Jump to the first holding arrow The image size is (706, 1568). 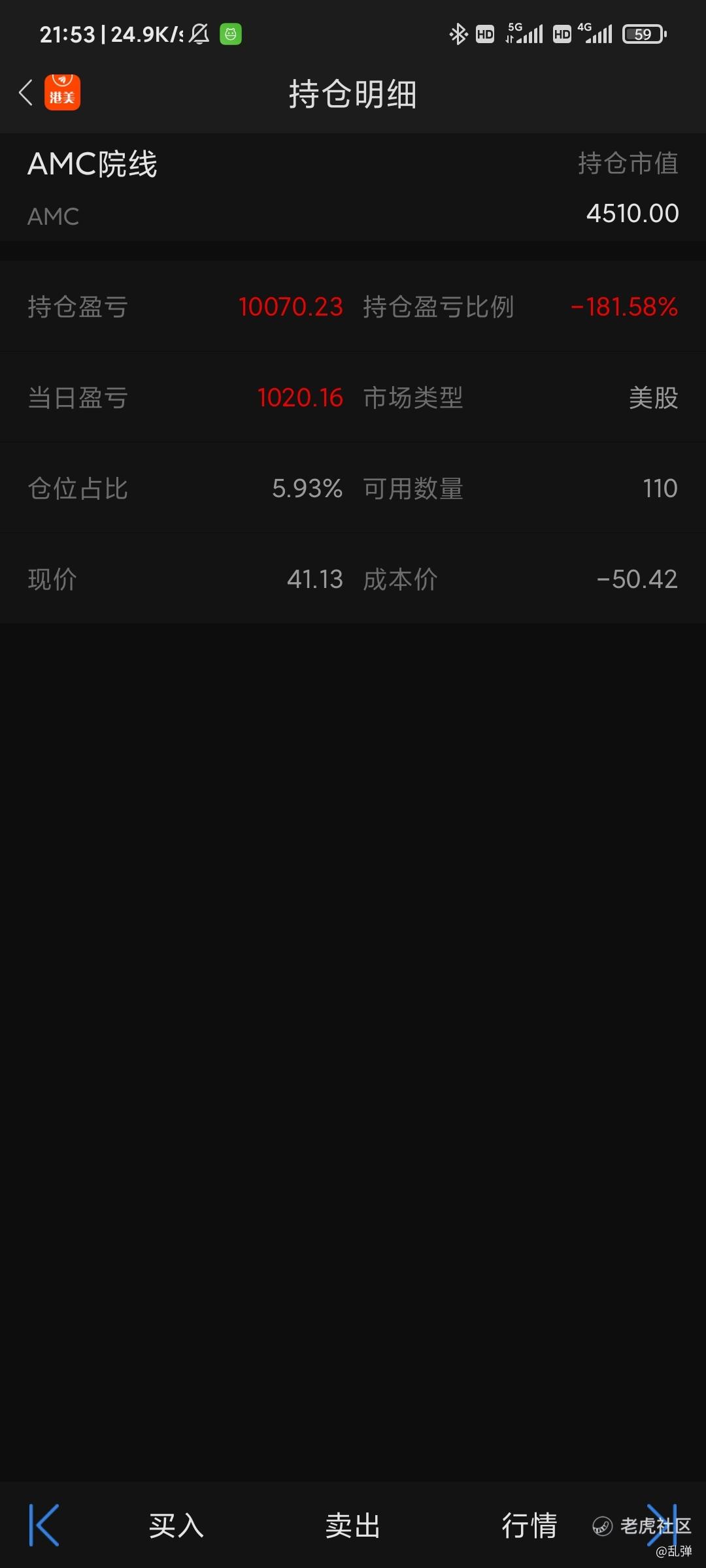tap(44, 1526)
